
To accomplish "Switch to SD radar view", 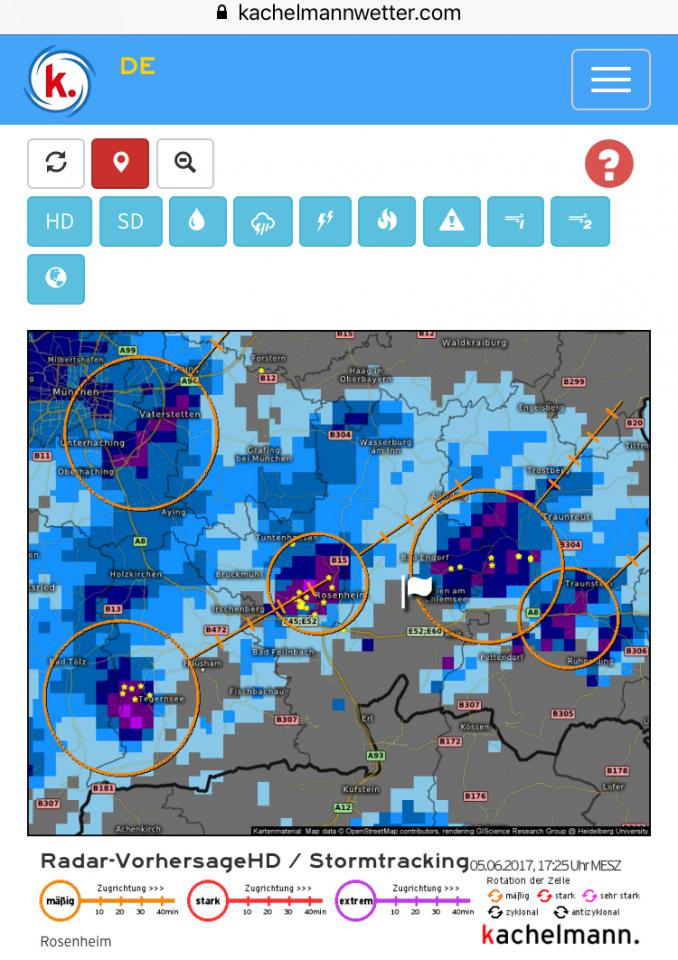I will [x=130, y=221].
